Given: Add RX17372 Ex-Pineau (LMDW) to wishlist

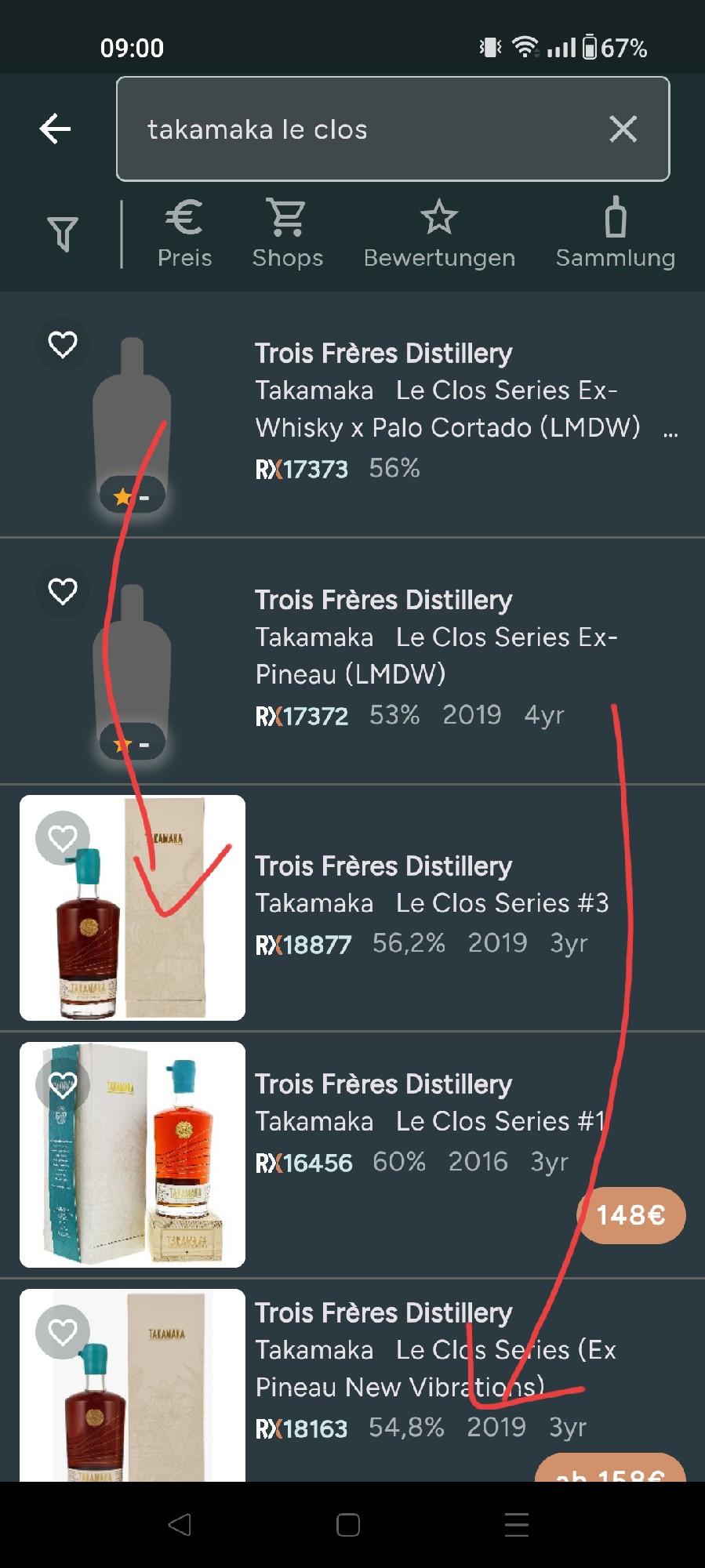Looking at the screenshot, I should point(63,590).
